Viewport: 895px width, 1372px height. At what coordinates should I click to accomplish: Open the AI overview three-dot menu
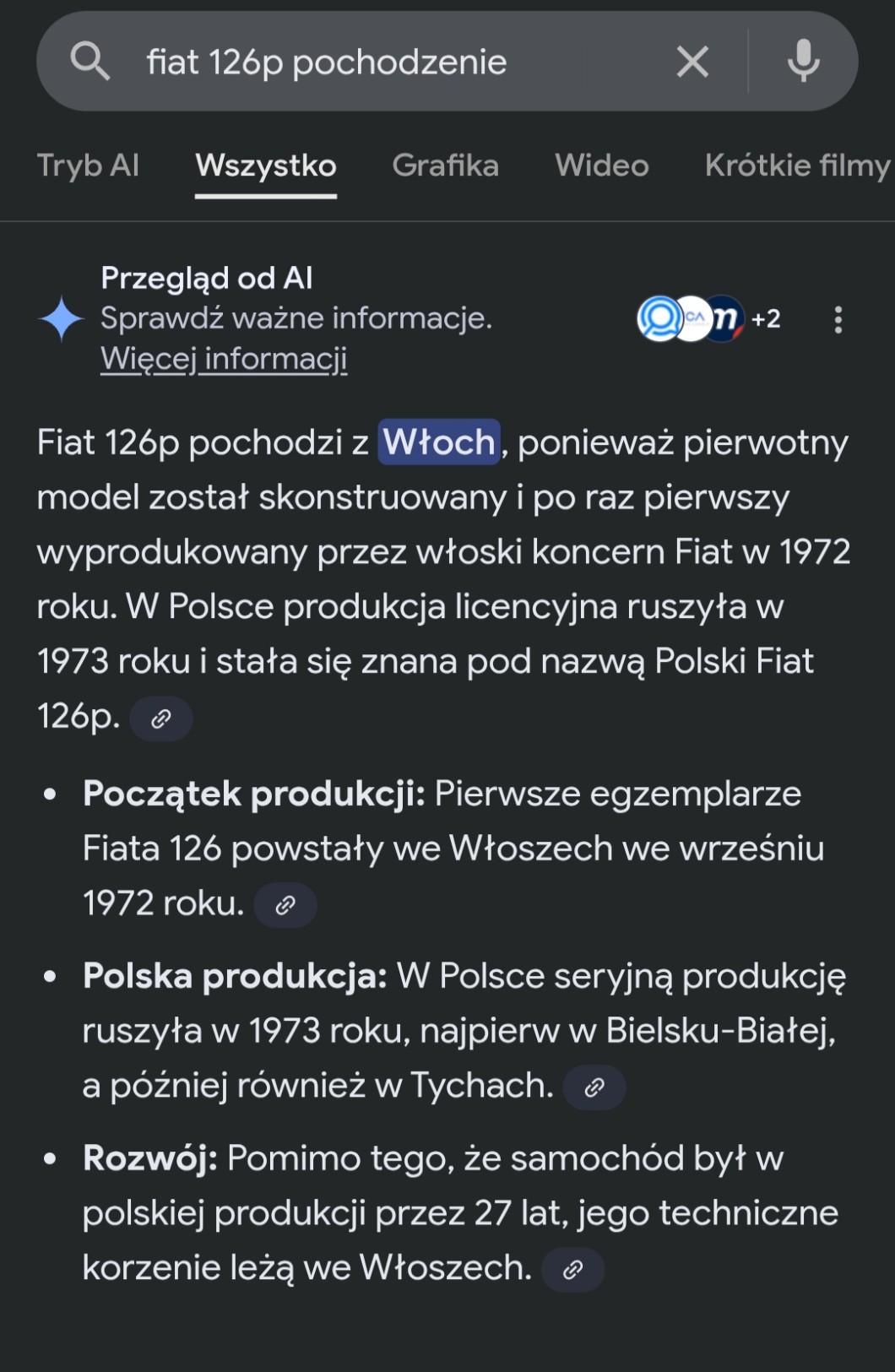pos(838,319)
